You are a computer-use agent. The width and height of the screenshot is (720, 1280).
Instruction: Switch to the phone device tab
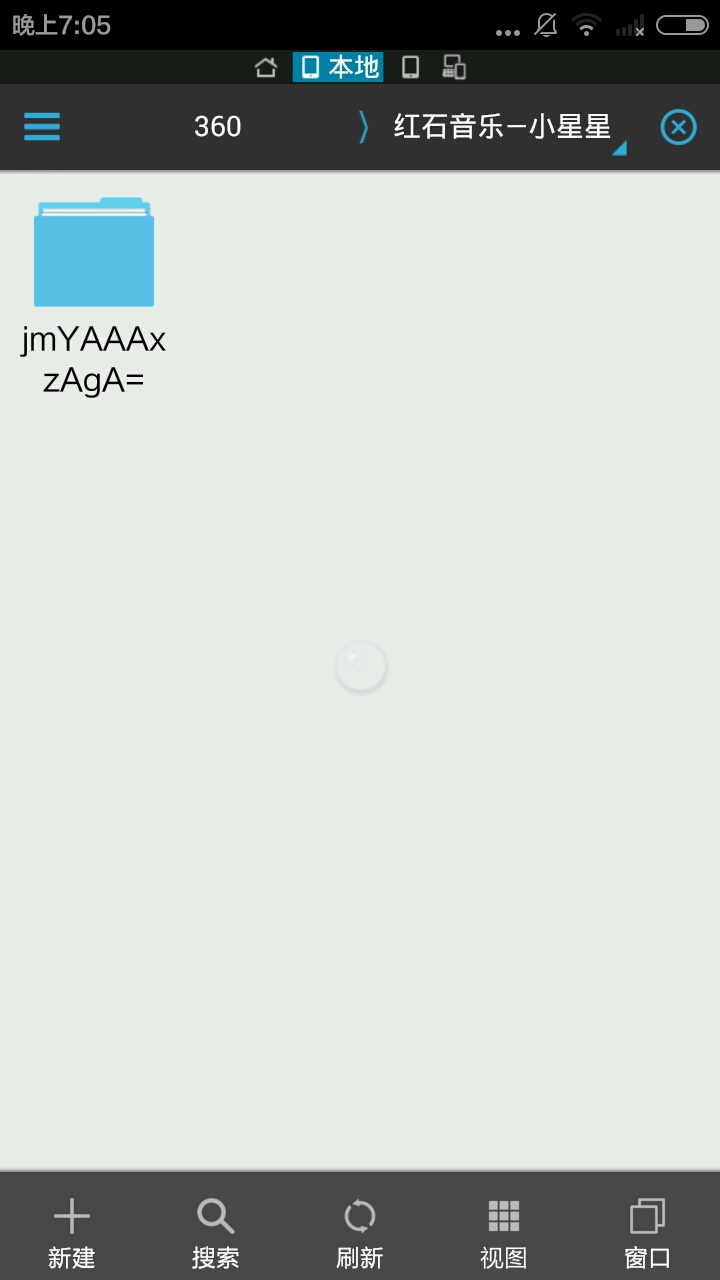pyautogui.click(x=410, y=67)
